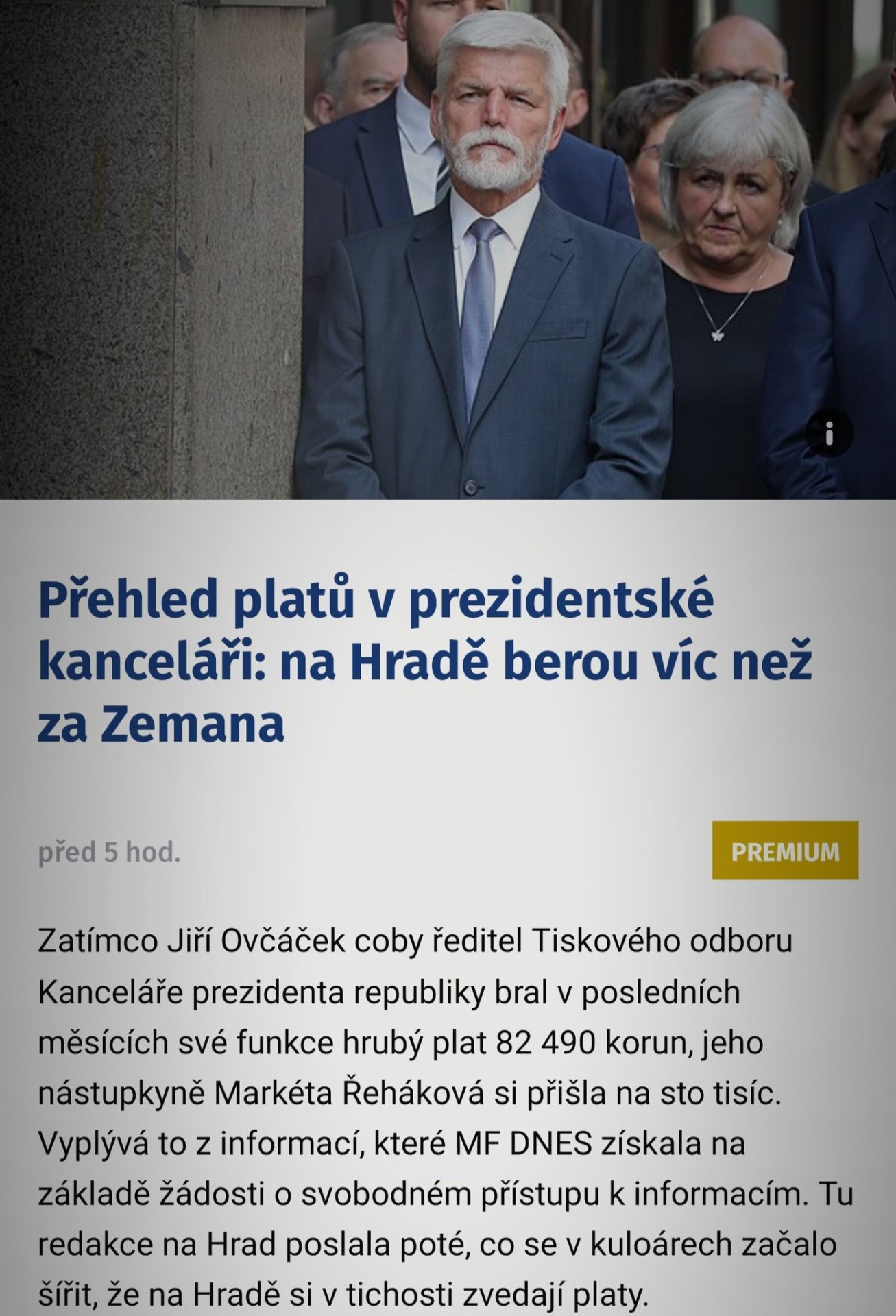This screenshot has height=1316, width=896.
Task: Tap the photo info icon
Action: click(x=830, y=434)
